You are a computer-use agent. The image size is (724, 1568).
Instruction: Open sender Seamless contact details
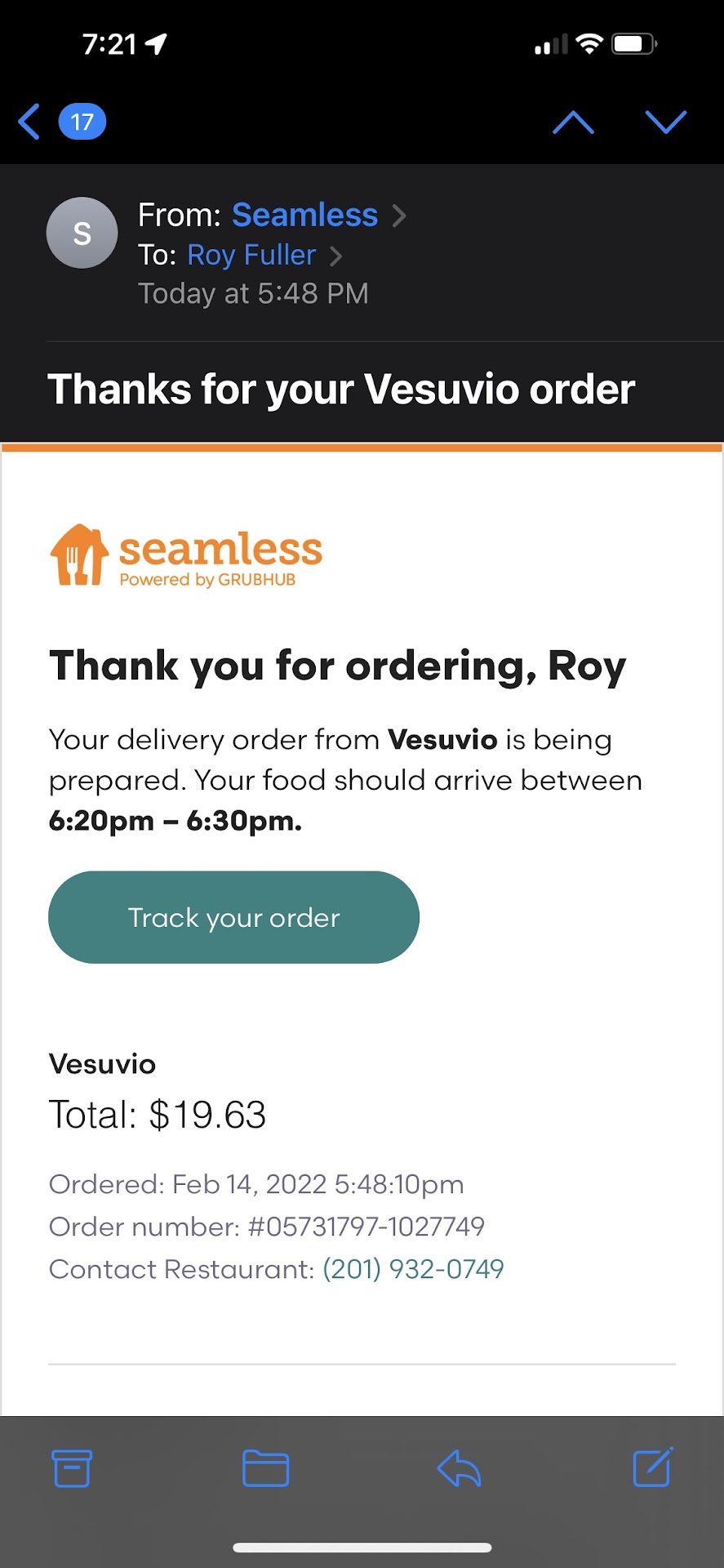click(x=304, y=215)
